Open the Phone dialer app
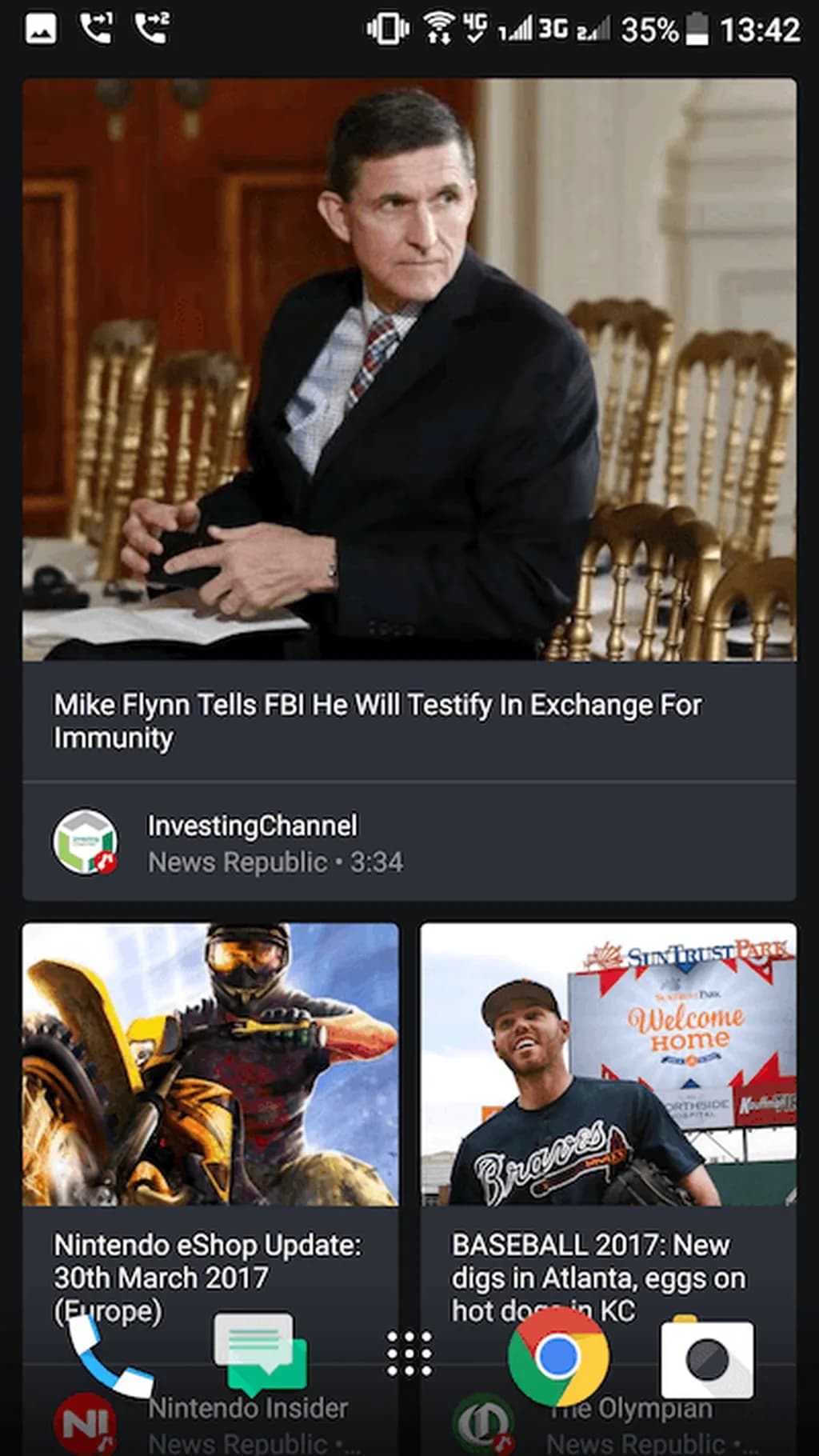The height and width of the screenshot is (1456, 819). (x=110, y=1358)
